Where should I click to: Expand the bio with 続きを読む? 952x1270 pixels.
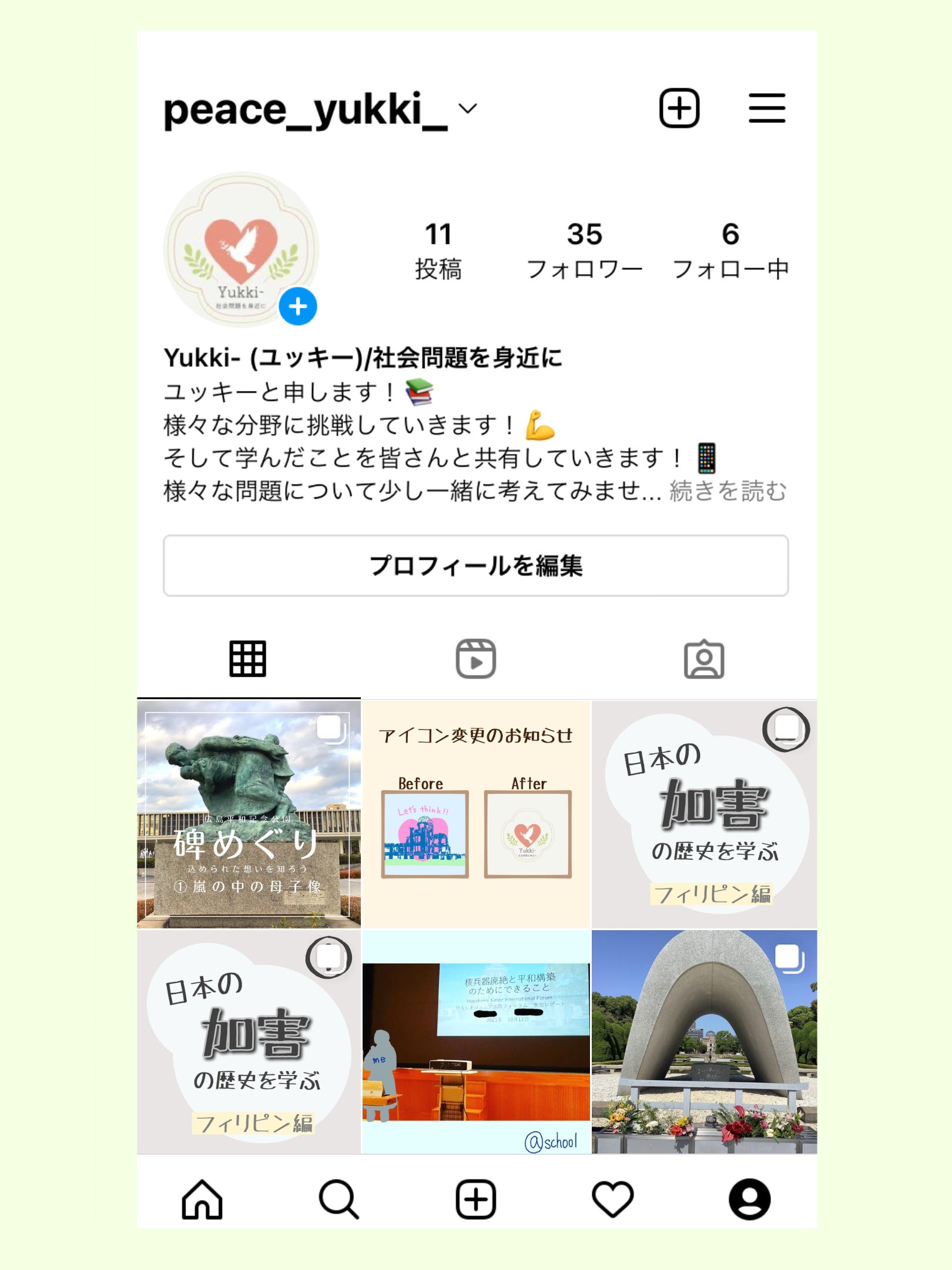pos(728,491)
